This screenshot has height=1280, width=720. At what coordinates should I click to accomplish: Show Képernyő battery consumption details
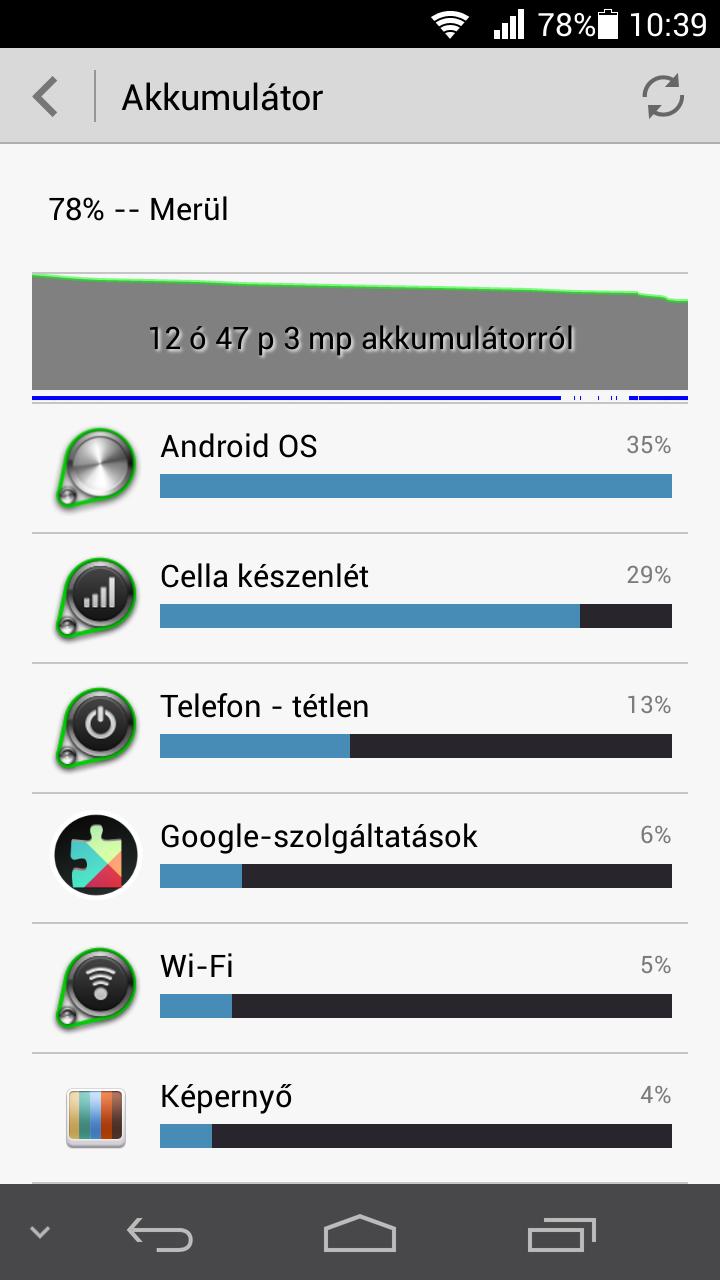coord(360,1118)
